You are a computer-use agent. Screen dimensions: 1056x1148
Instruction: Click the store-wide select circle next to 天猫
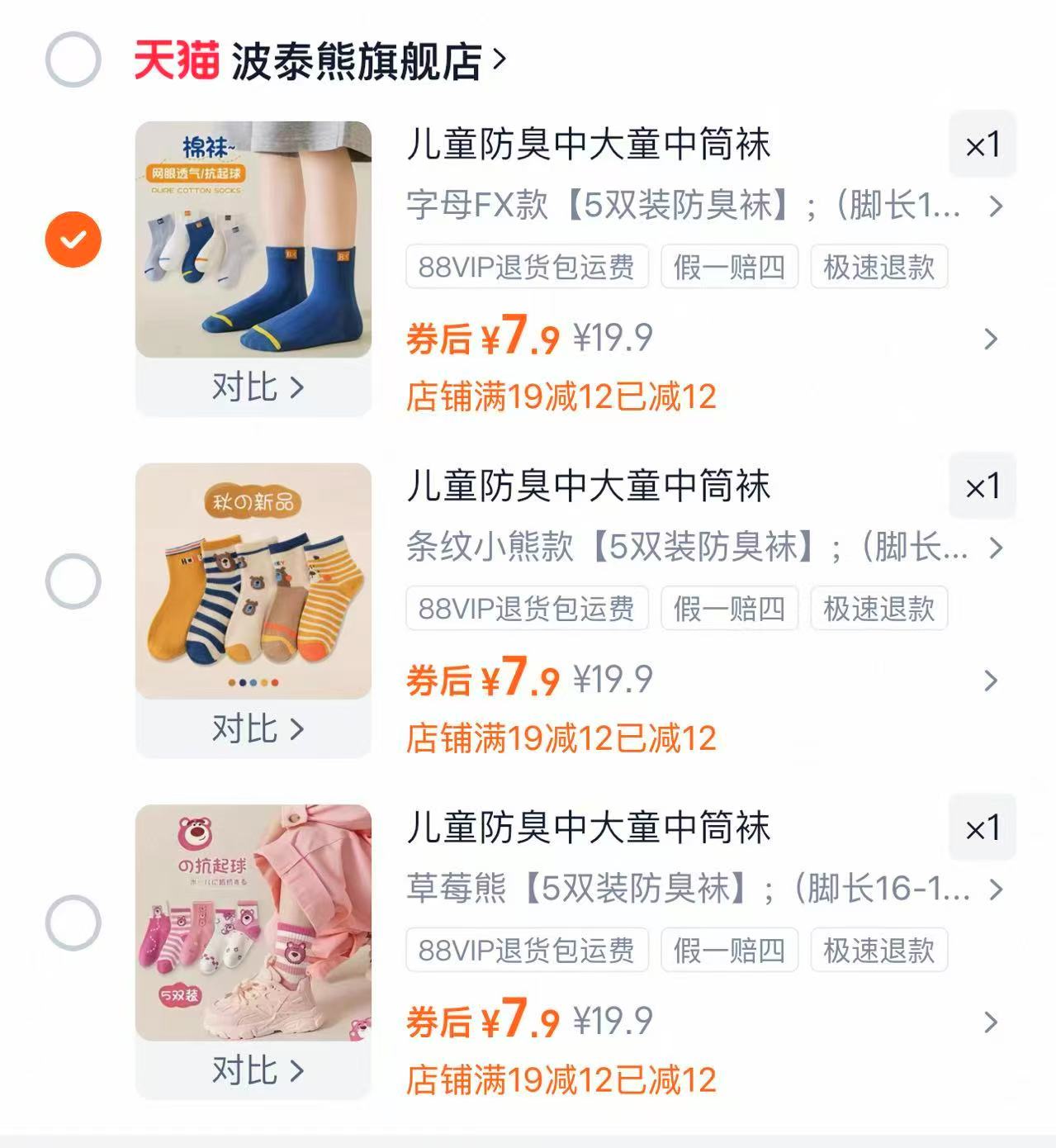coord(73,59)
